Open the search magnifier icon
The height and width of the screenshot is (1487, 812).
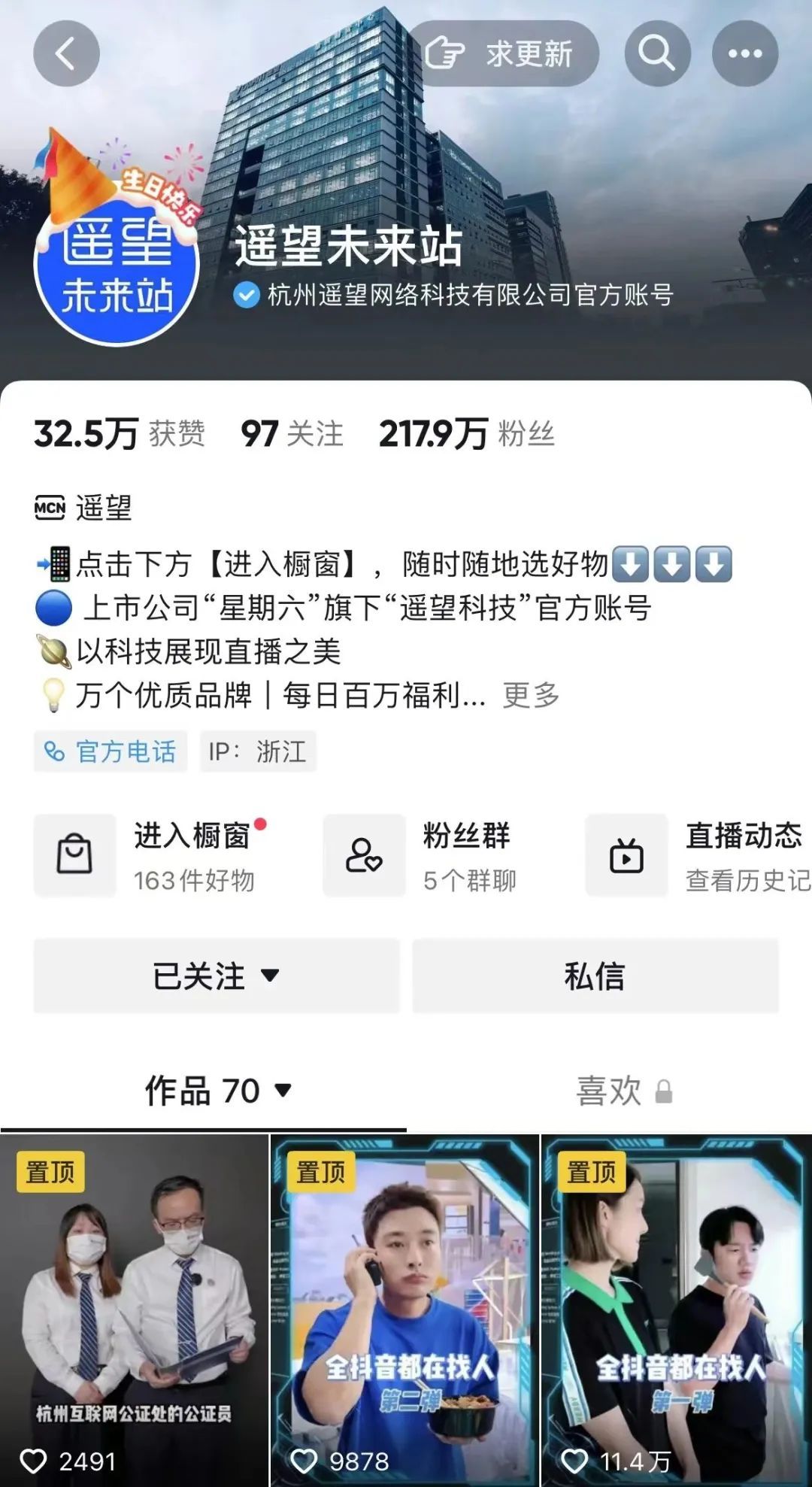click(x=657, y=54)
